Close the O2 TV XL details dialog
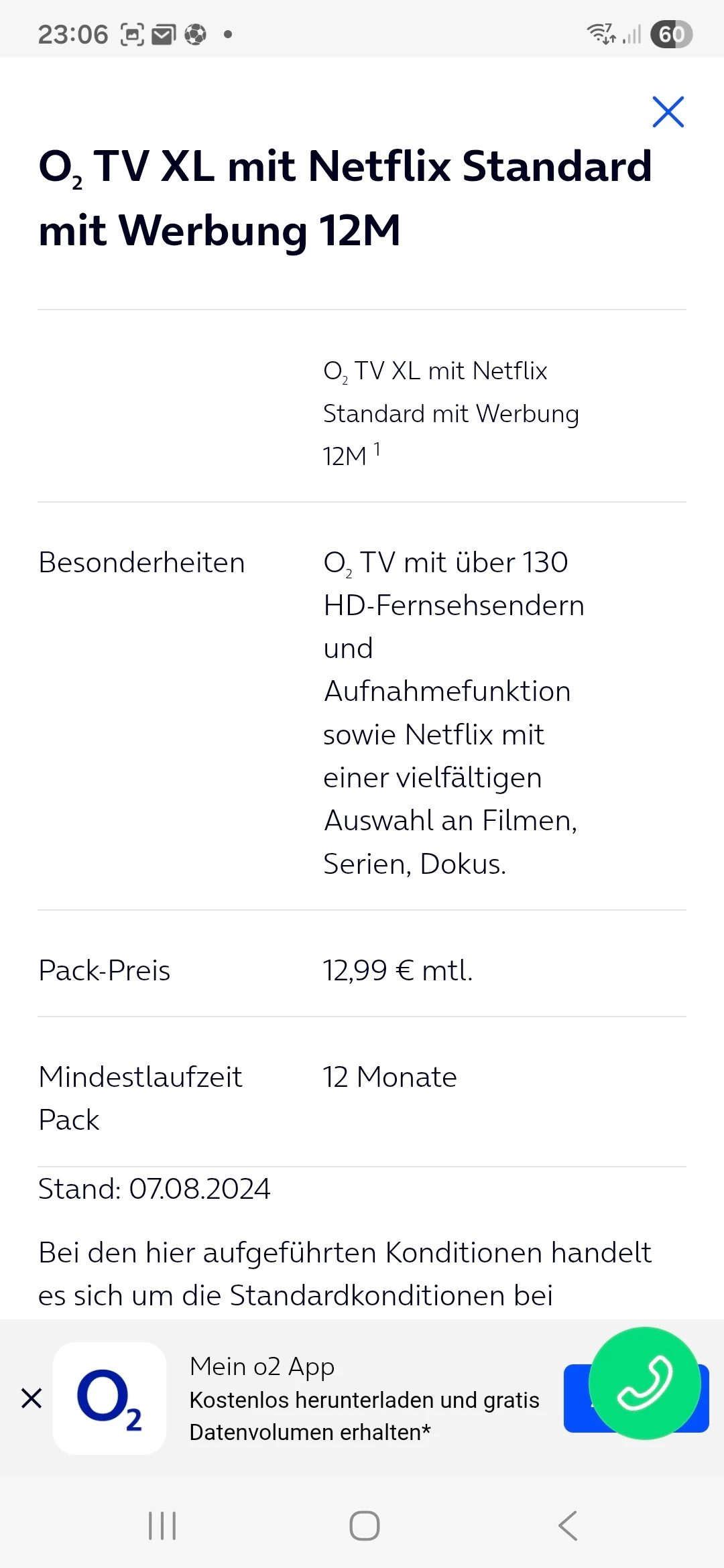 668,112
